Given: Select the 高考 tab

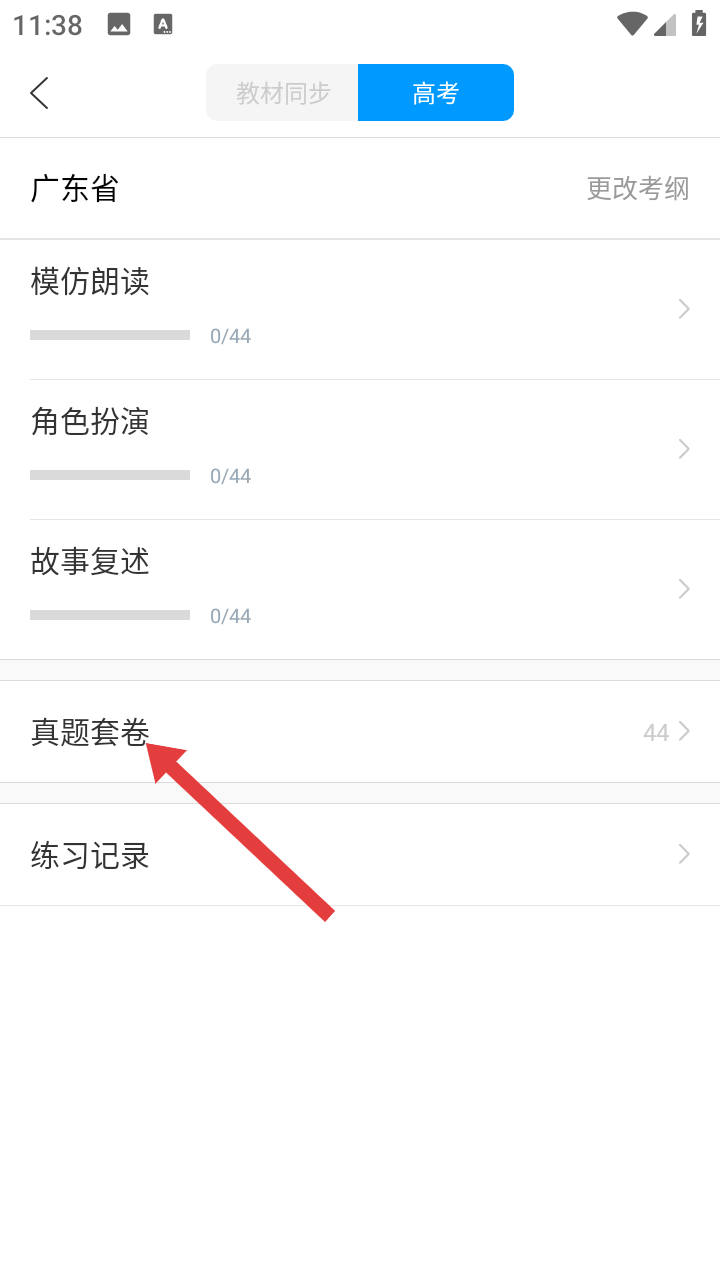Looking at the screenshot, I should coord(436,93).
